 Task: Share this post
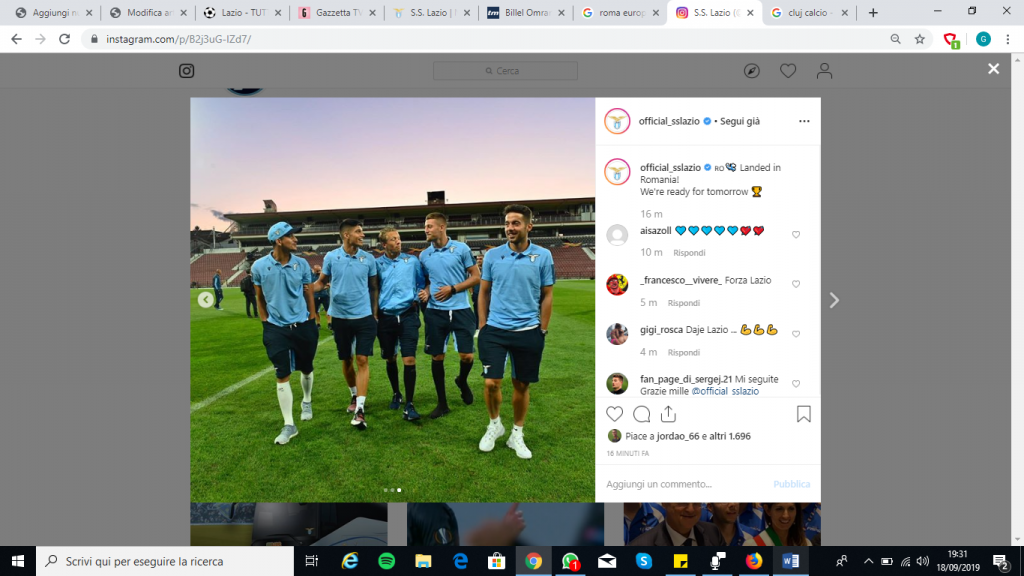tap(669, 414)
